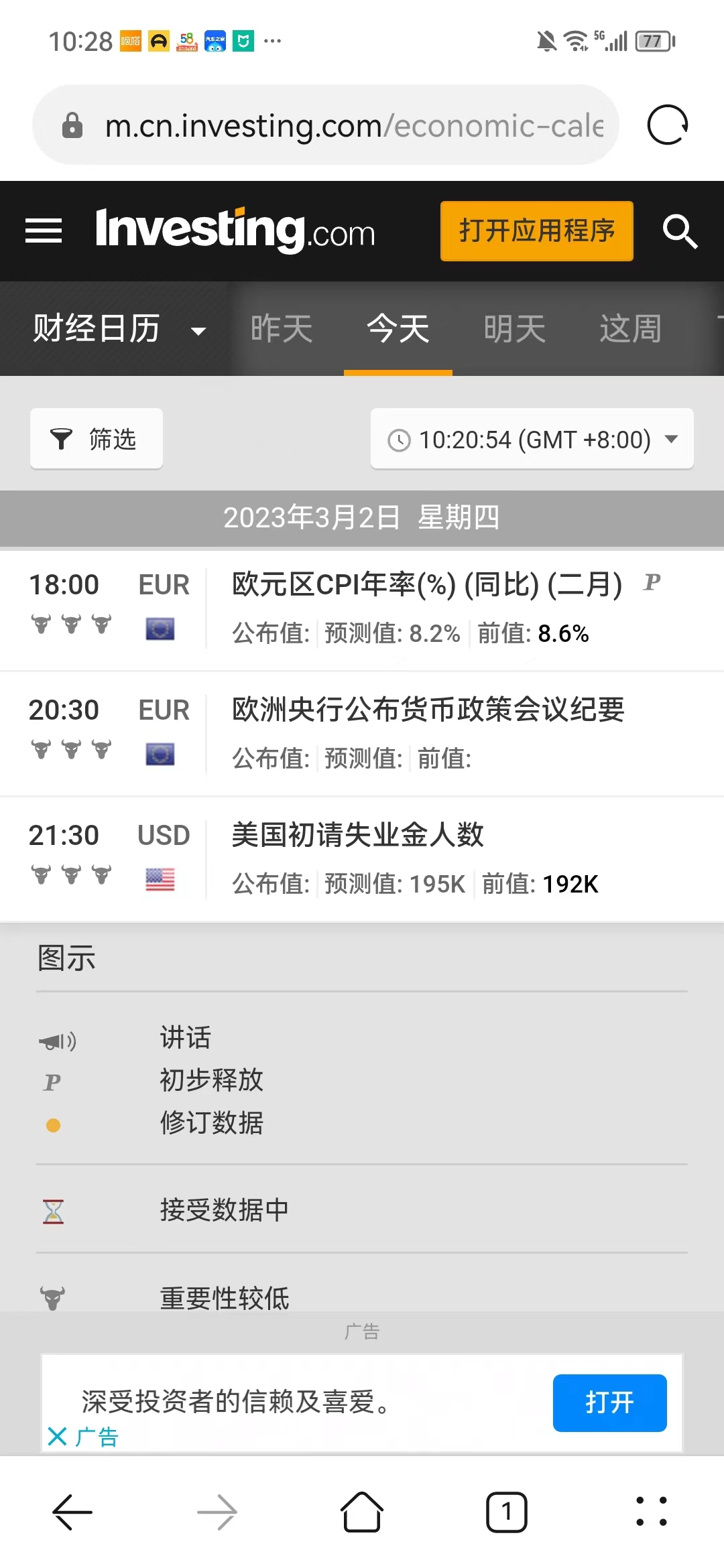Expand the GMT +8:00 timezone dropdown

(672, 440)
